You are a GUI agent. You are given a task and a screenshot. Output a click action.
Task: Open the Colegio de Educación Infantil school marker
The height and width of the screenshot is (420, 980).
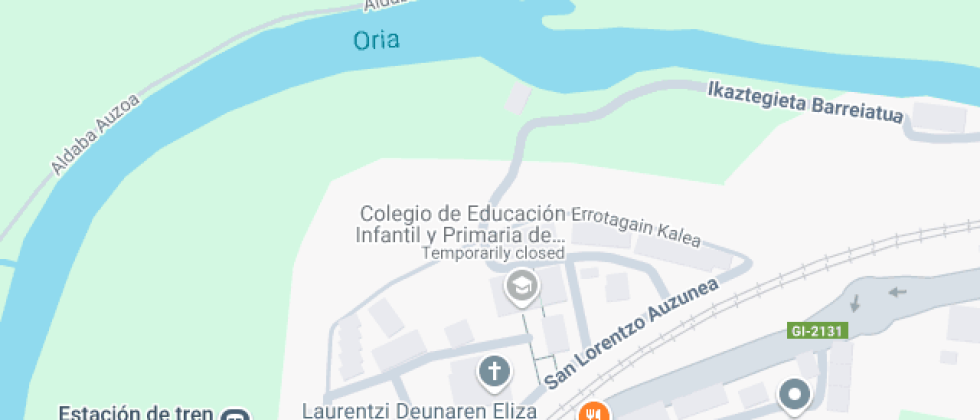(x=520, y=286)
